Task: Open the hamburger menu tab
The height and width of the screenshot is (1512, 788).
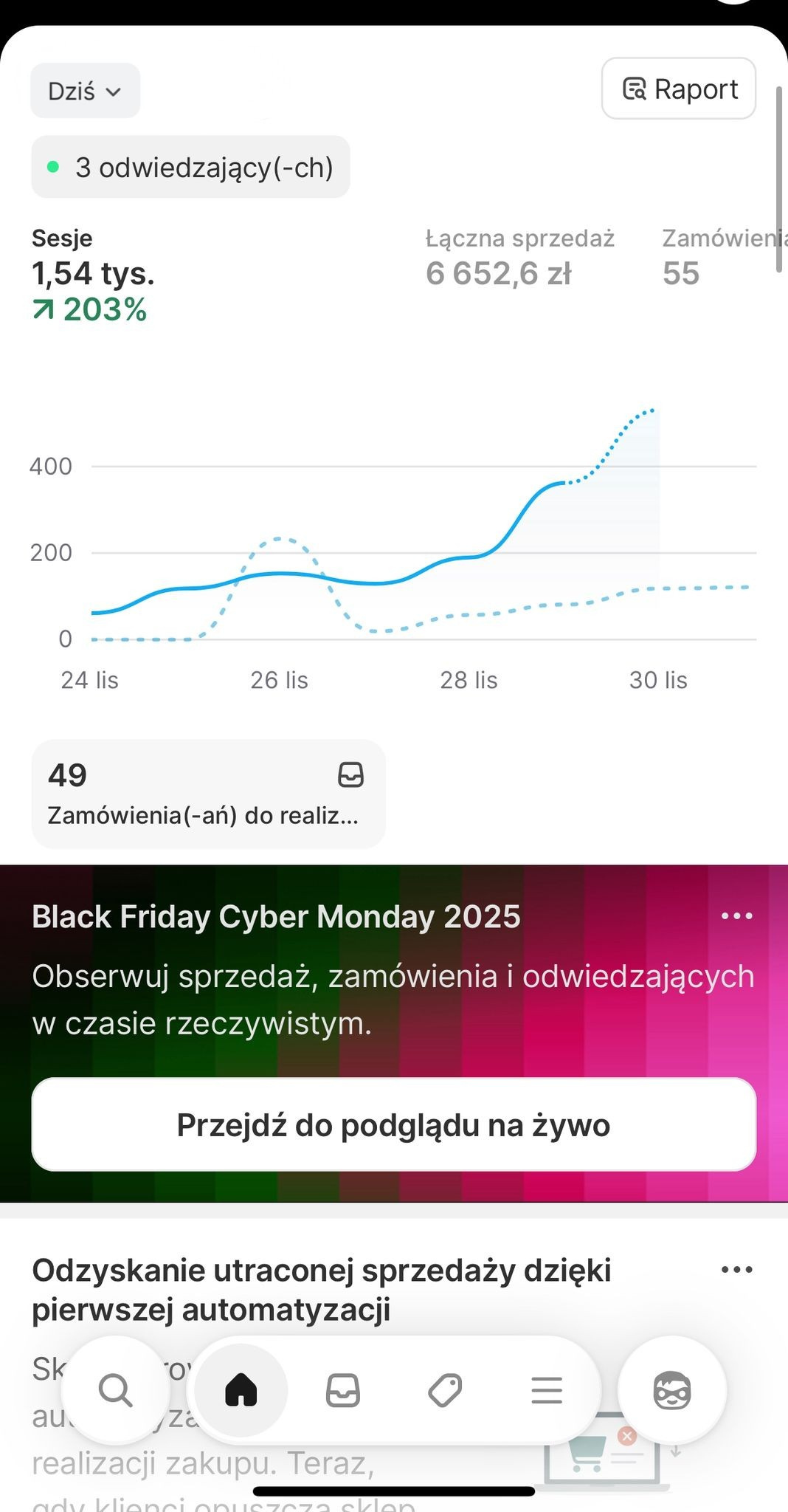Action: (x=547, y=1390)
